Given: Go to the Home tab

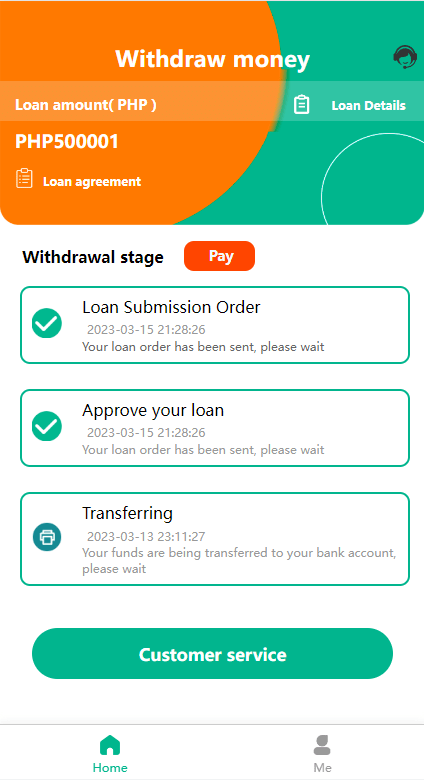Looking at the screenshot, I should [x=110, y=754].
